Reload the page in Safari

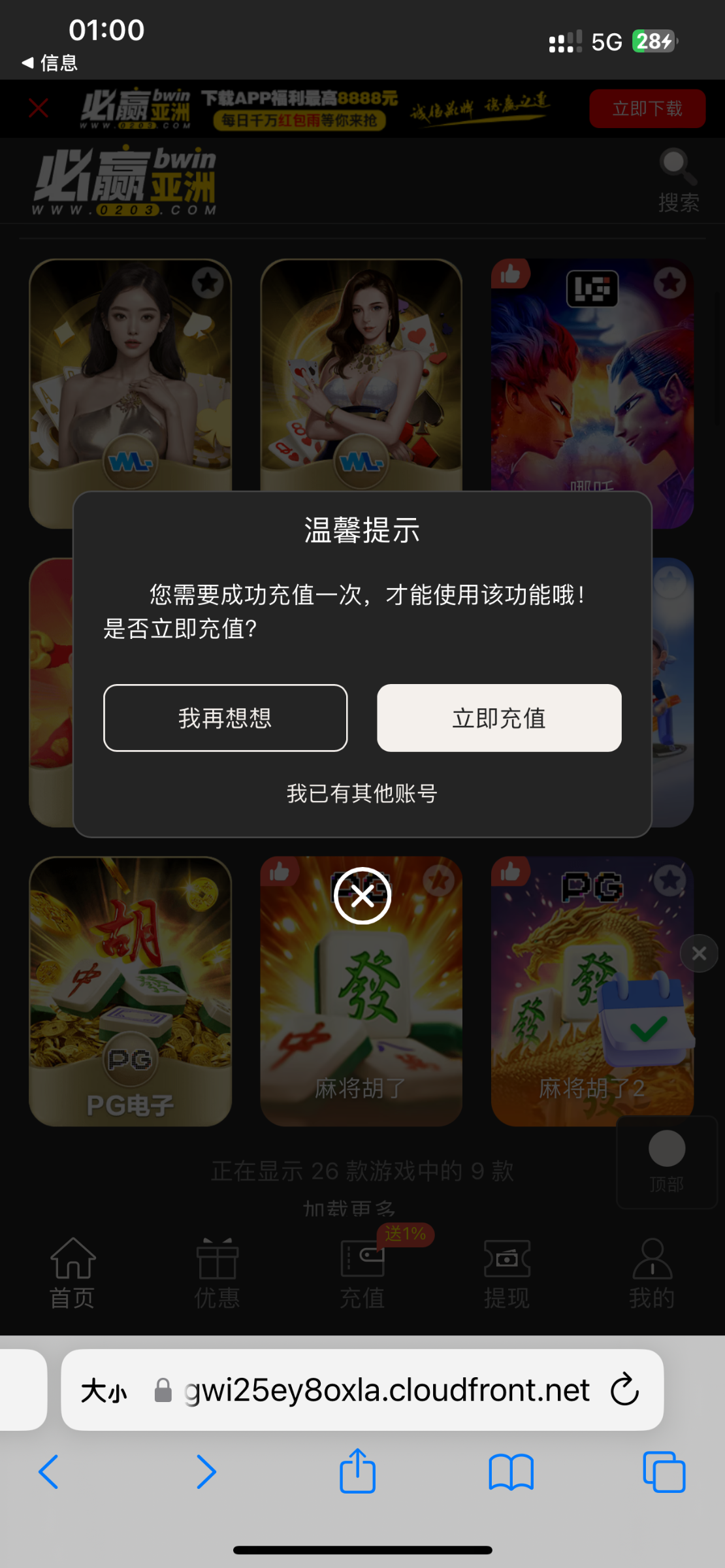click(x=624, y=1390)
